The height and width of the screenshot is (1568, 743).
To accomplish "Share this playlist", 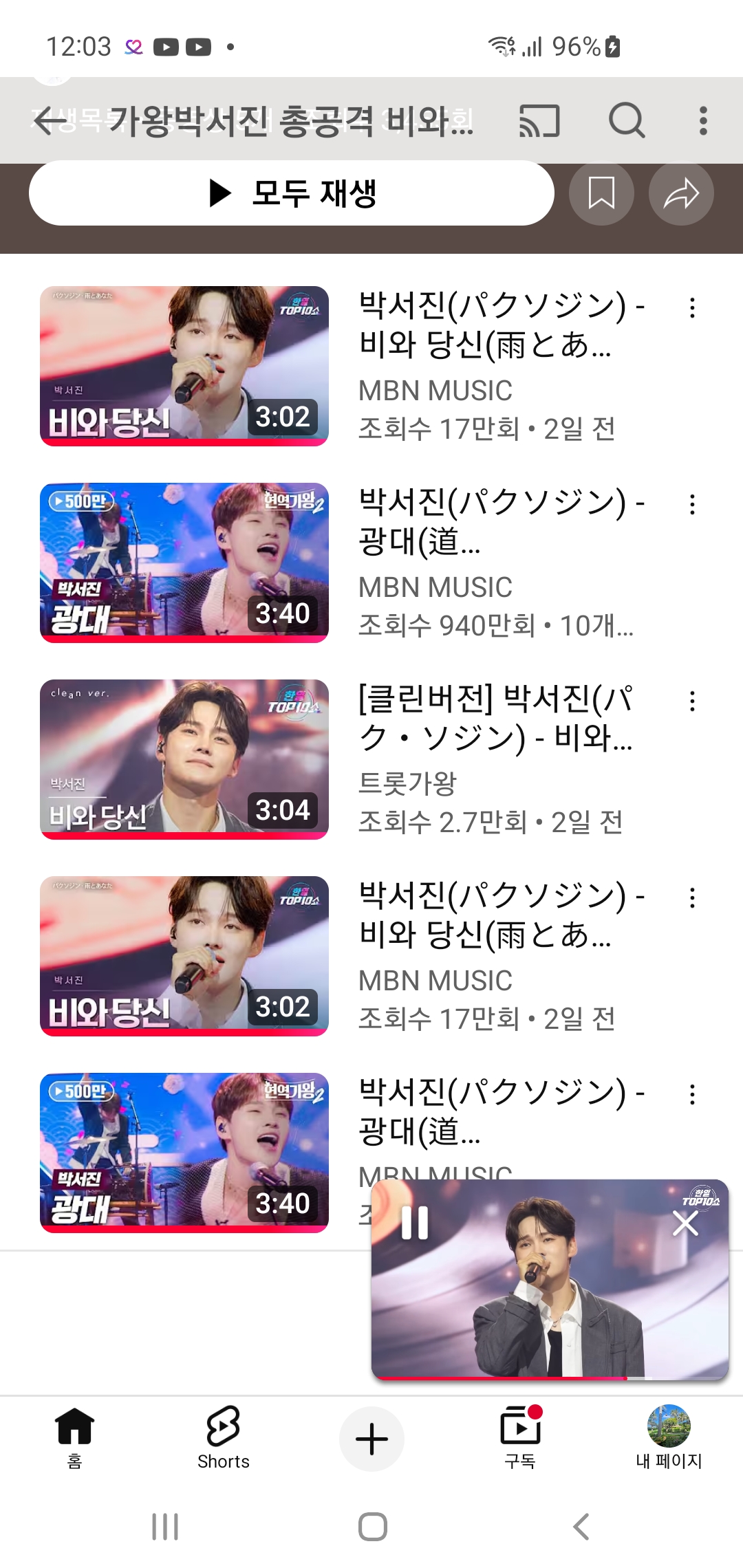I will tap(681, 193).
